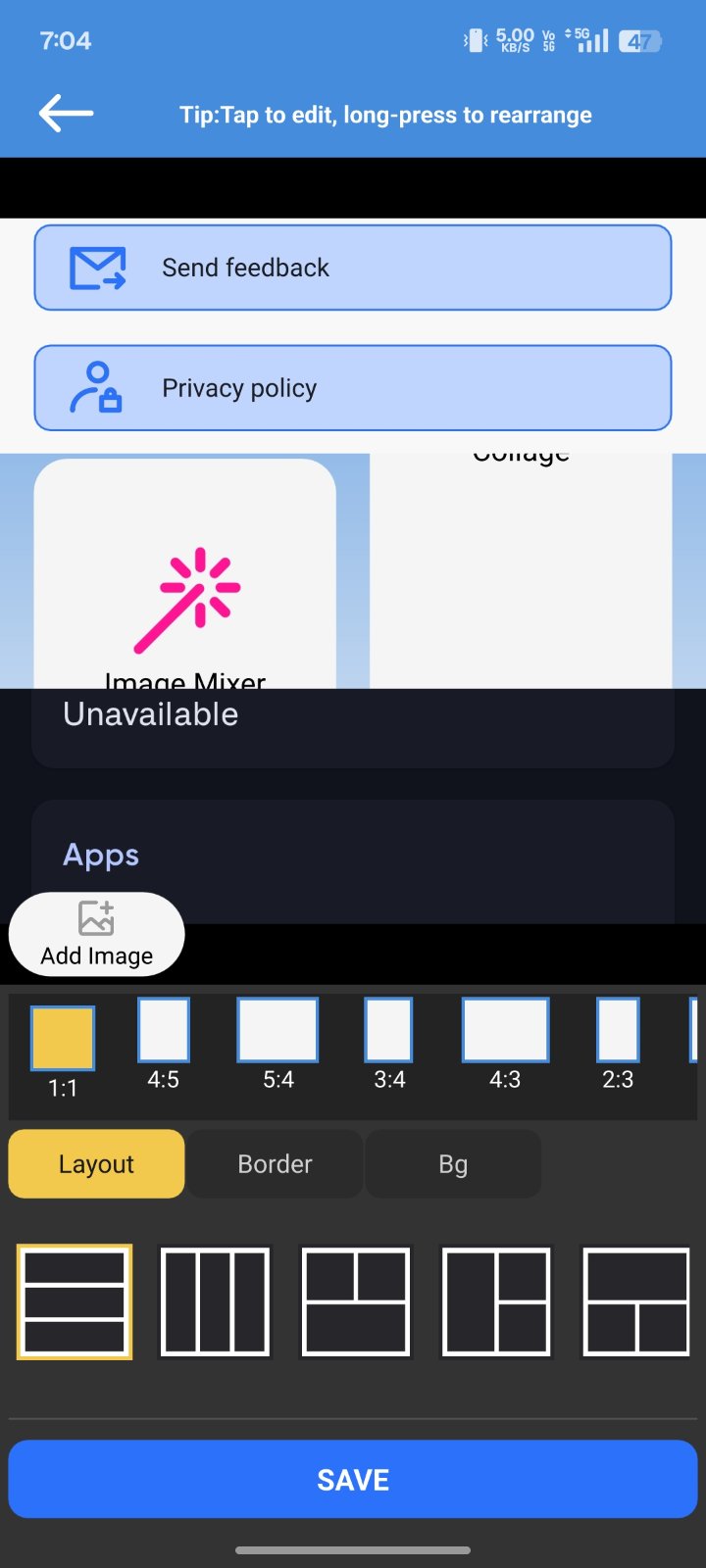The image size is (706, 1568).
Task: Switch to the Border tab
Action: [275, 1164]
